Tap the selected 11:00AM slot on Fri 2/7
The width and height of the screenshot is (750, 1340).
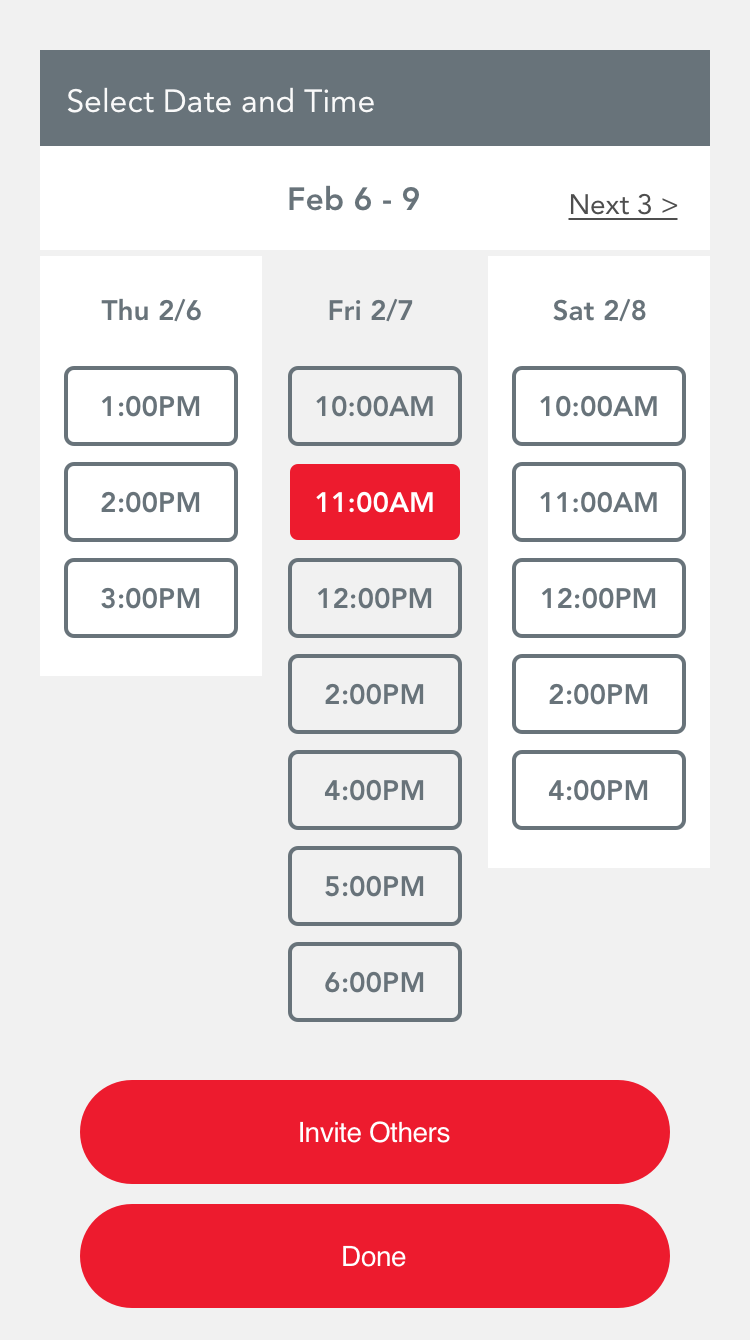(x=375, y=502)
